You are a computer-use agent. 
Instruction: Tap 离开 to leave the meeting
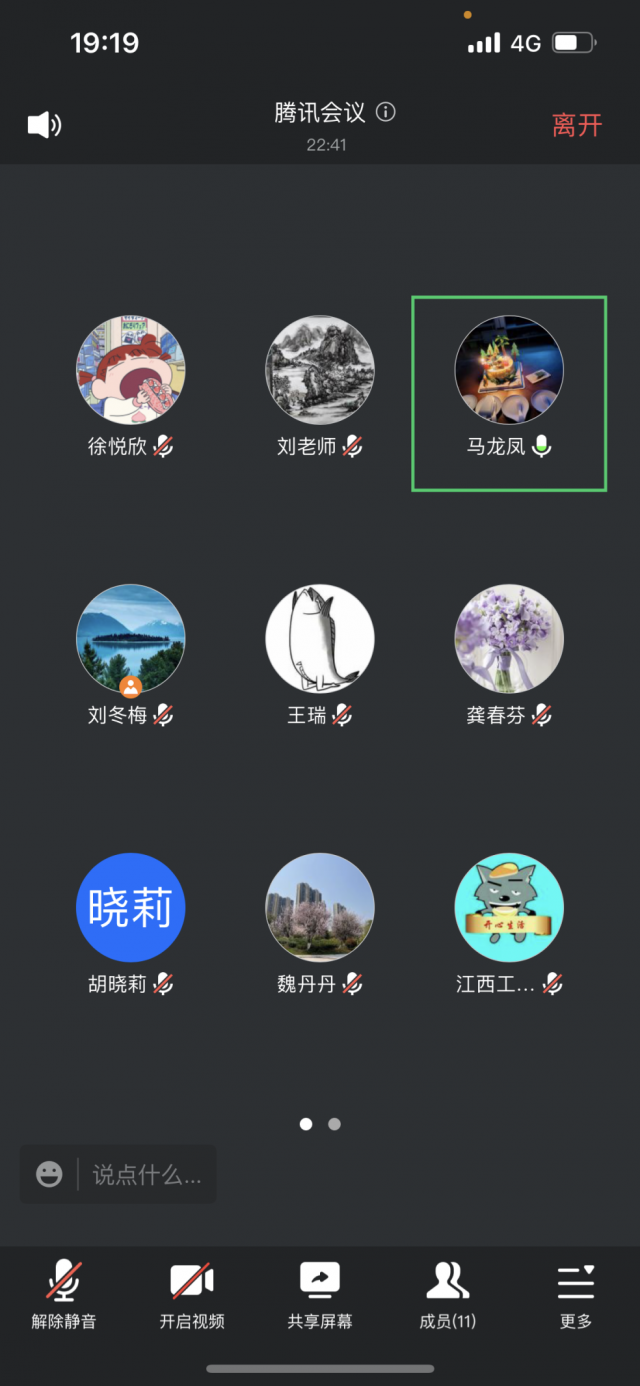coord(577,125)
